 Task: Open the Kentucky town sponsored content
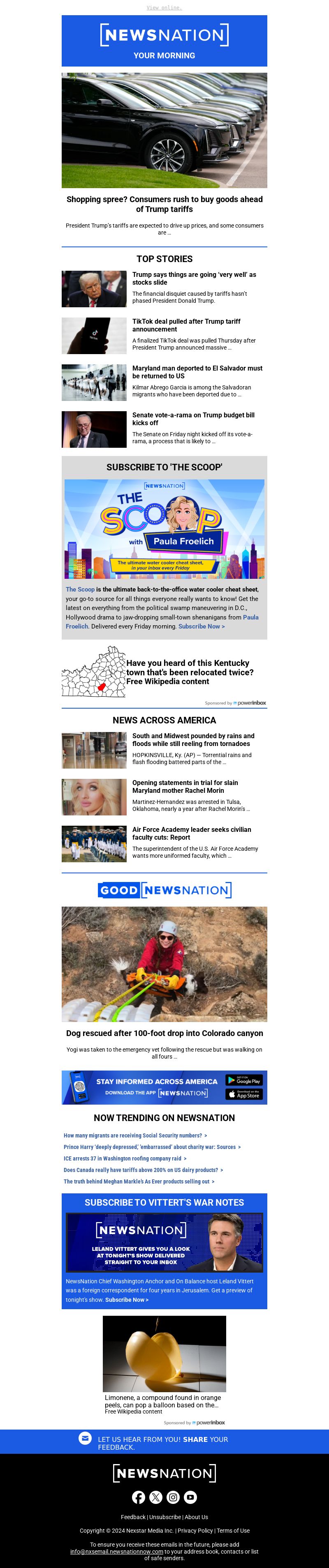(x=189, y=672)
